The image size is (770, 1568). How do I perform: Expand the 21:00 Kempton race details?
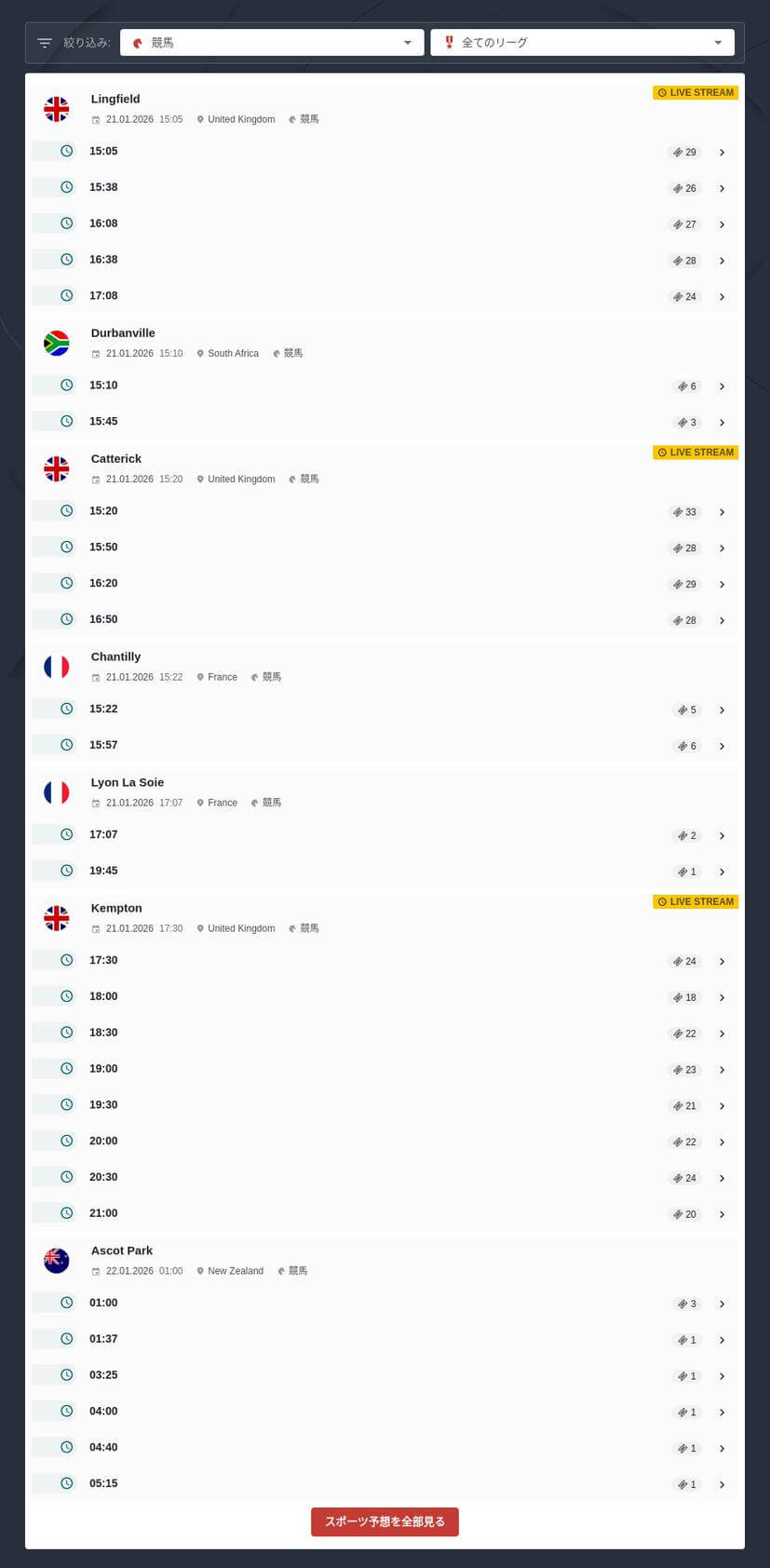coord(722,1214)
